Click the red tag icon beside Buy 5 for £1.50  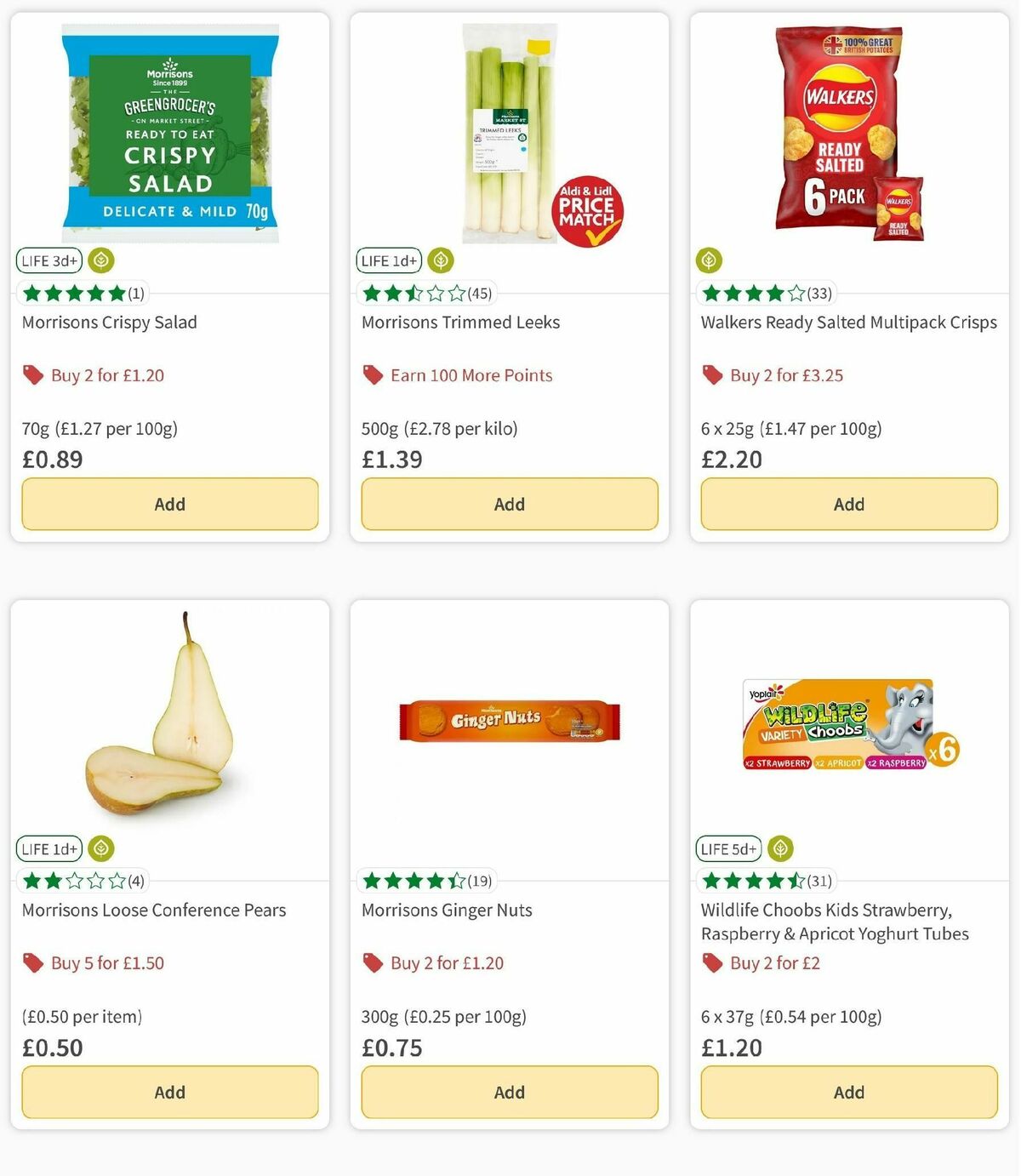tap(32, 962)
